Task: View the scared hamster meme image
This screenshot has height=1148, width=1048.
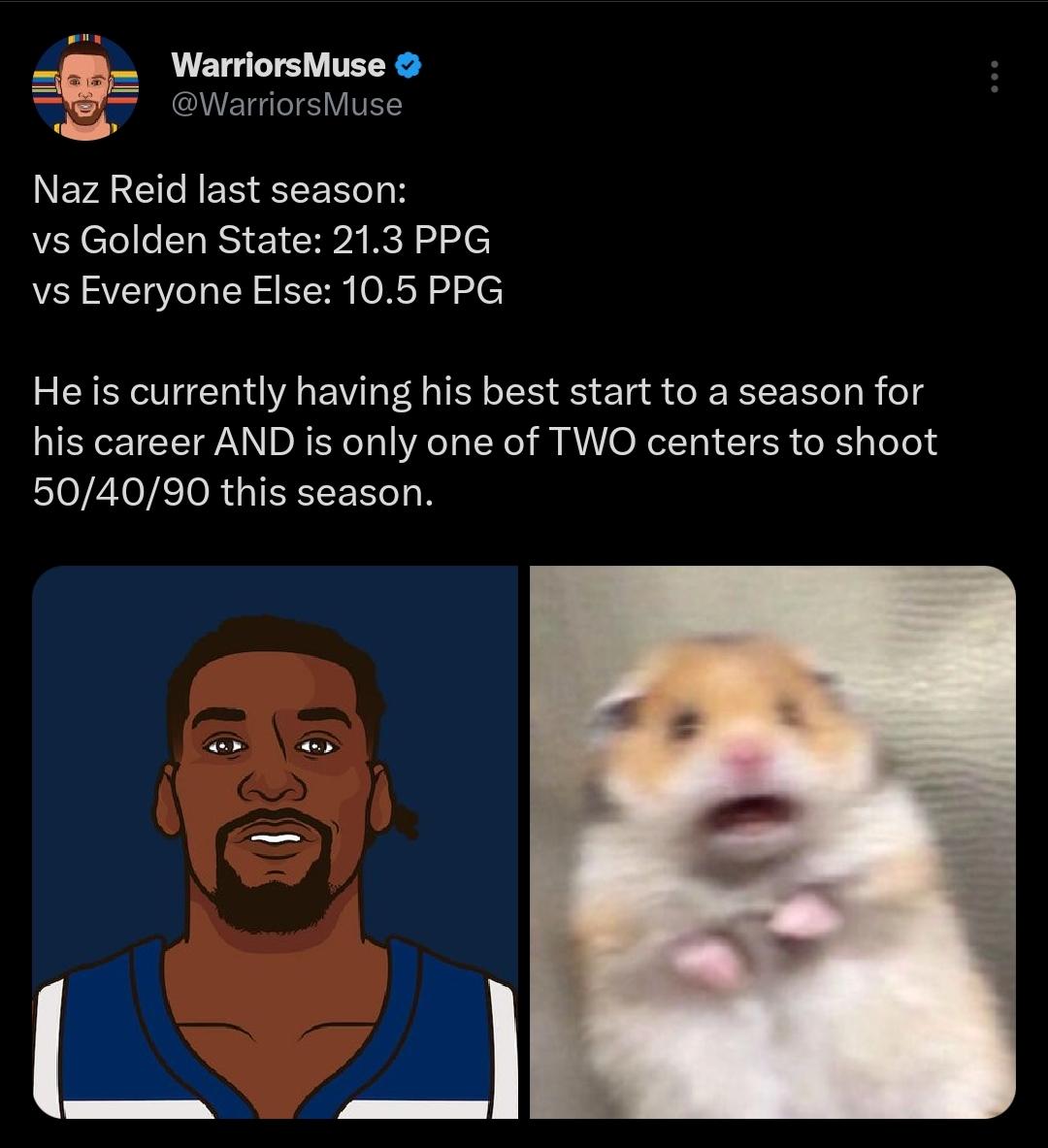Action: 772,842
